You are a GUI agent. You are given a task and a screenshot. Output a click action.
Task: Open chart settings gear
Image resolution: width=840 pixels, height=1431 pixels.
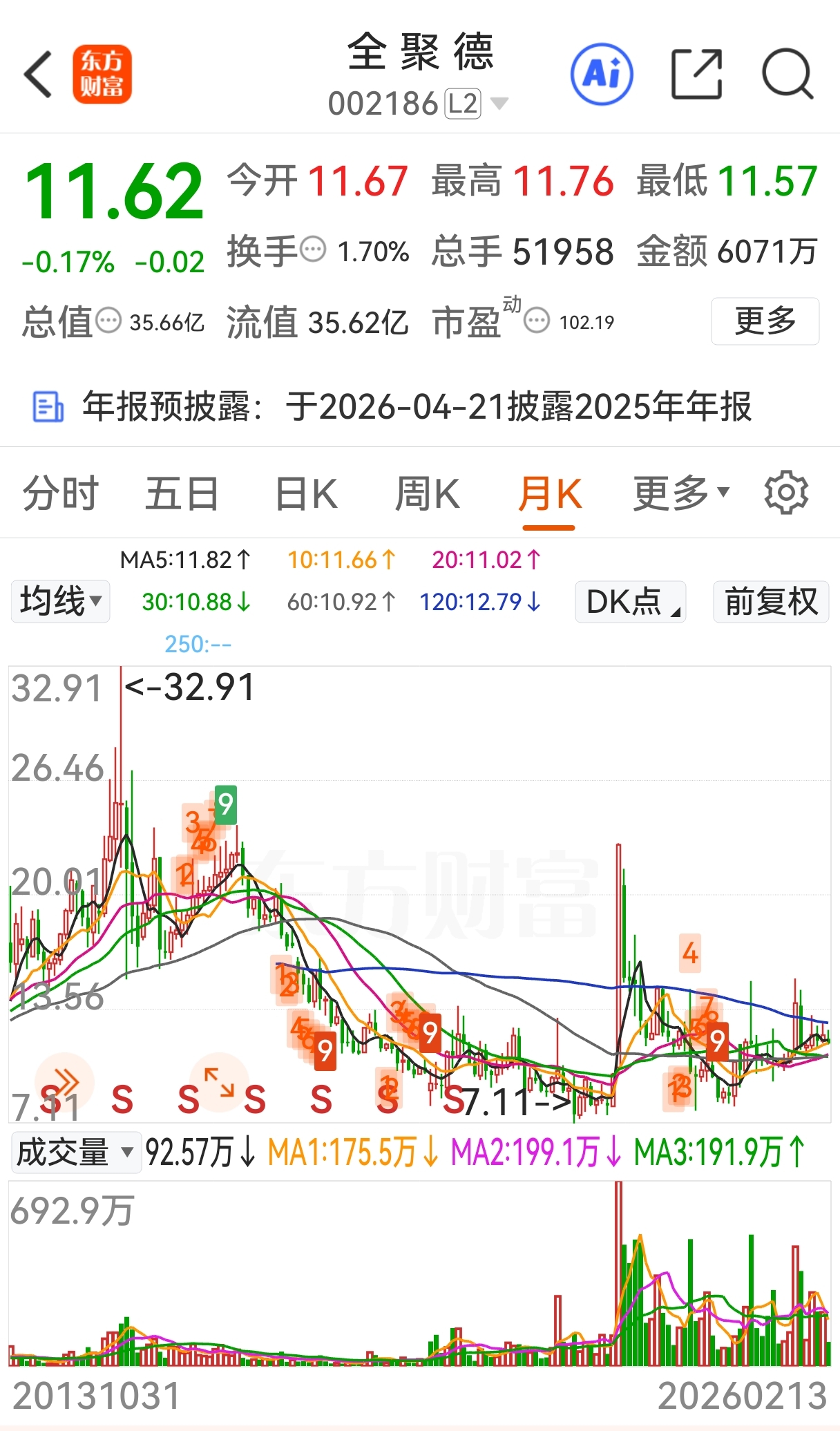786,493
